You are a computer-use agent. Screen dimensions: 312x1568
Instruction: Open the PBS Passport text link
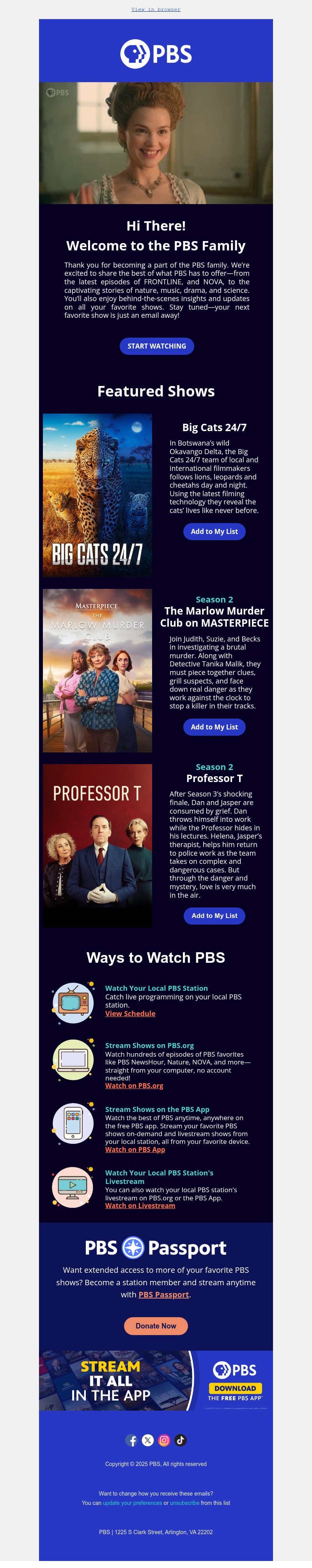tap(163, 1294)
